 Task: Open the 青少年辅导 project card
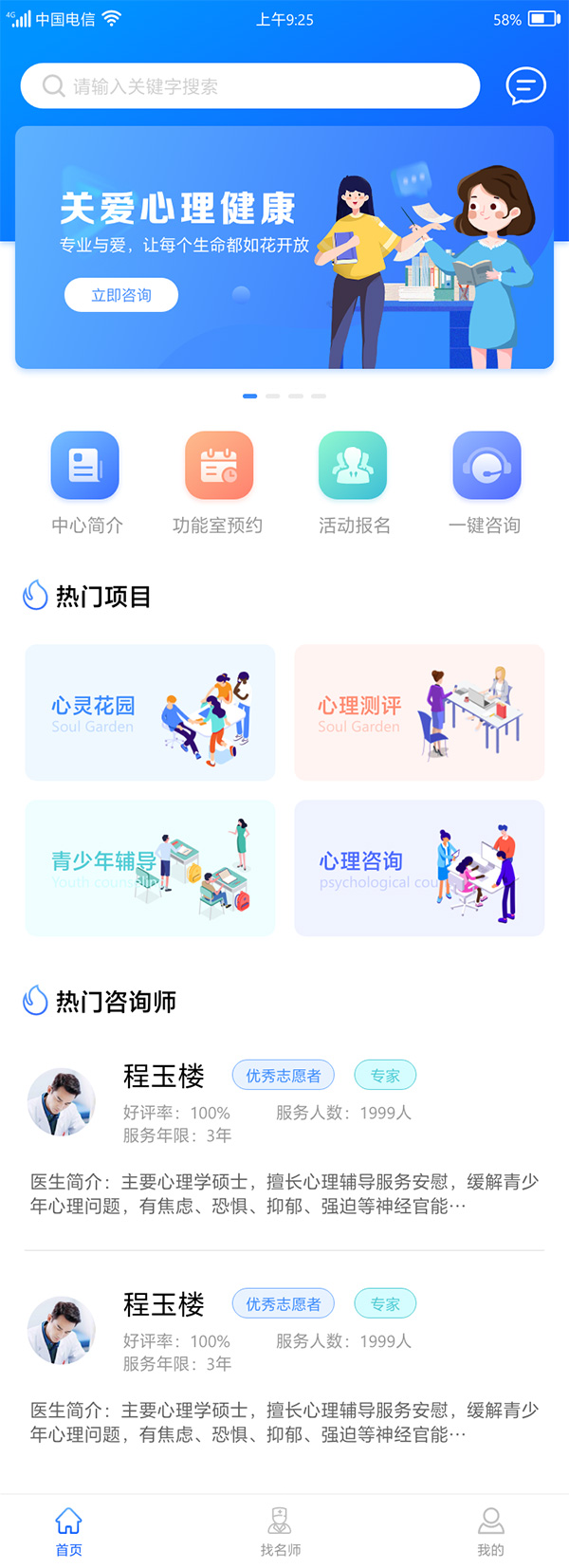tap(150, 868)
